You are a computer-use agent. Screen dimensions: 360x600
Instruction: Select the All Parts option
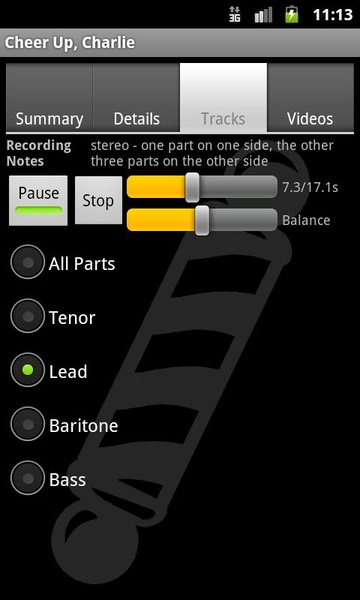tap(63, 262)
